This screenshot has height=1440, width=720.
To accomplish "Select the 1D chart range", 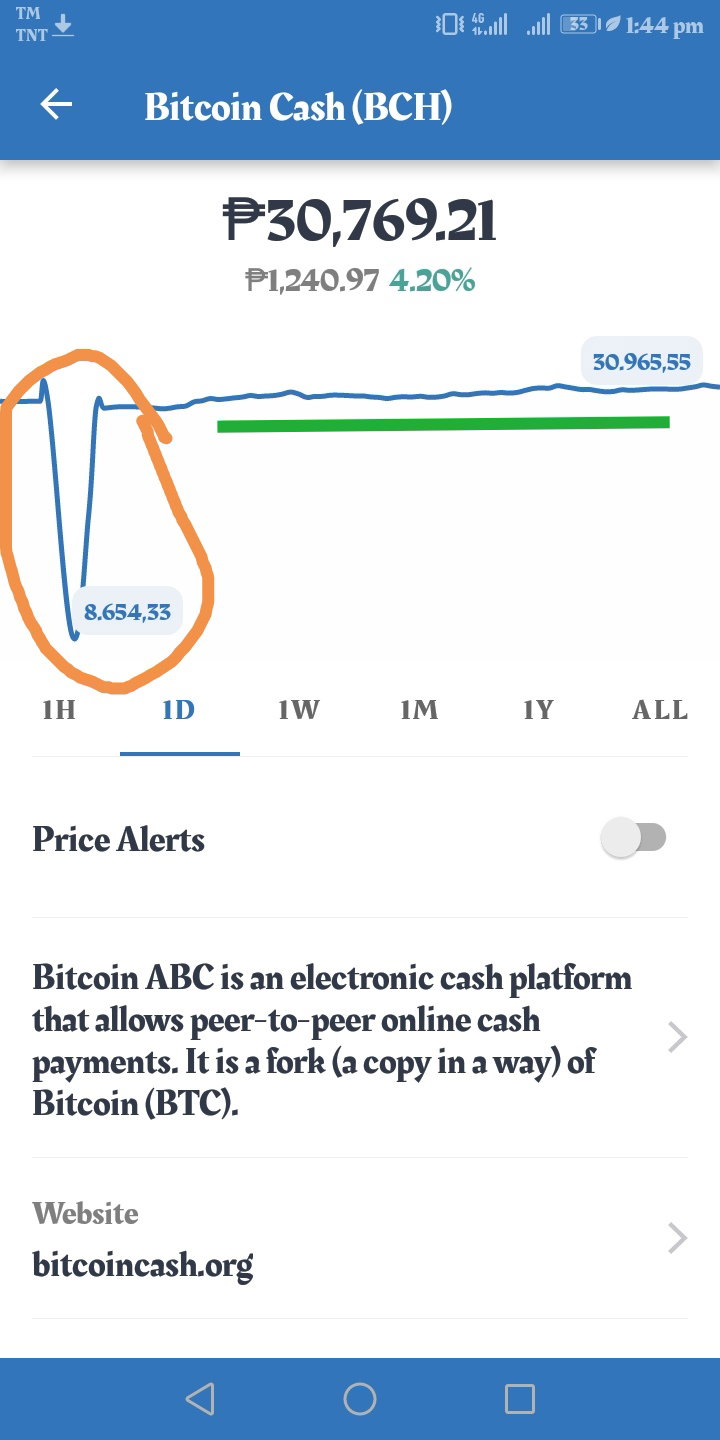I will [179, 710].
